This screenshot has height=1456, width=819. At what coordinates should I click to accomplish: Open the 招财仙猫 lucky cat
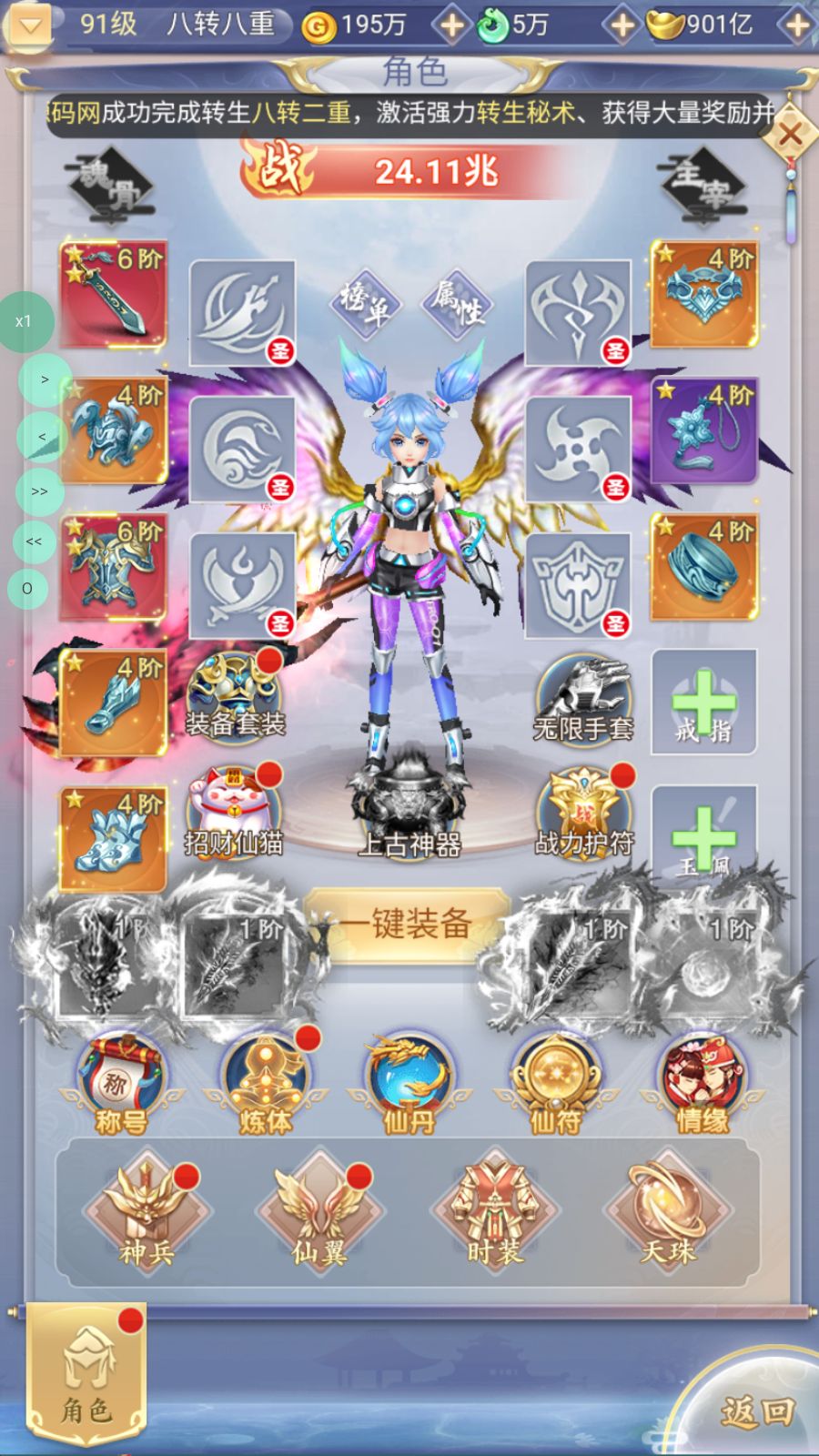[234, 816]
